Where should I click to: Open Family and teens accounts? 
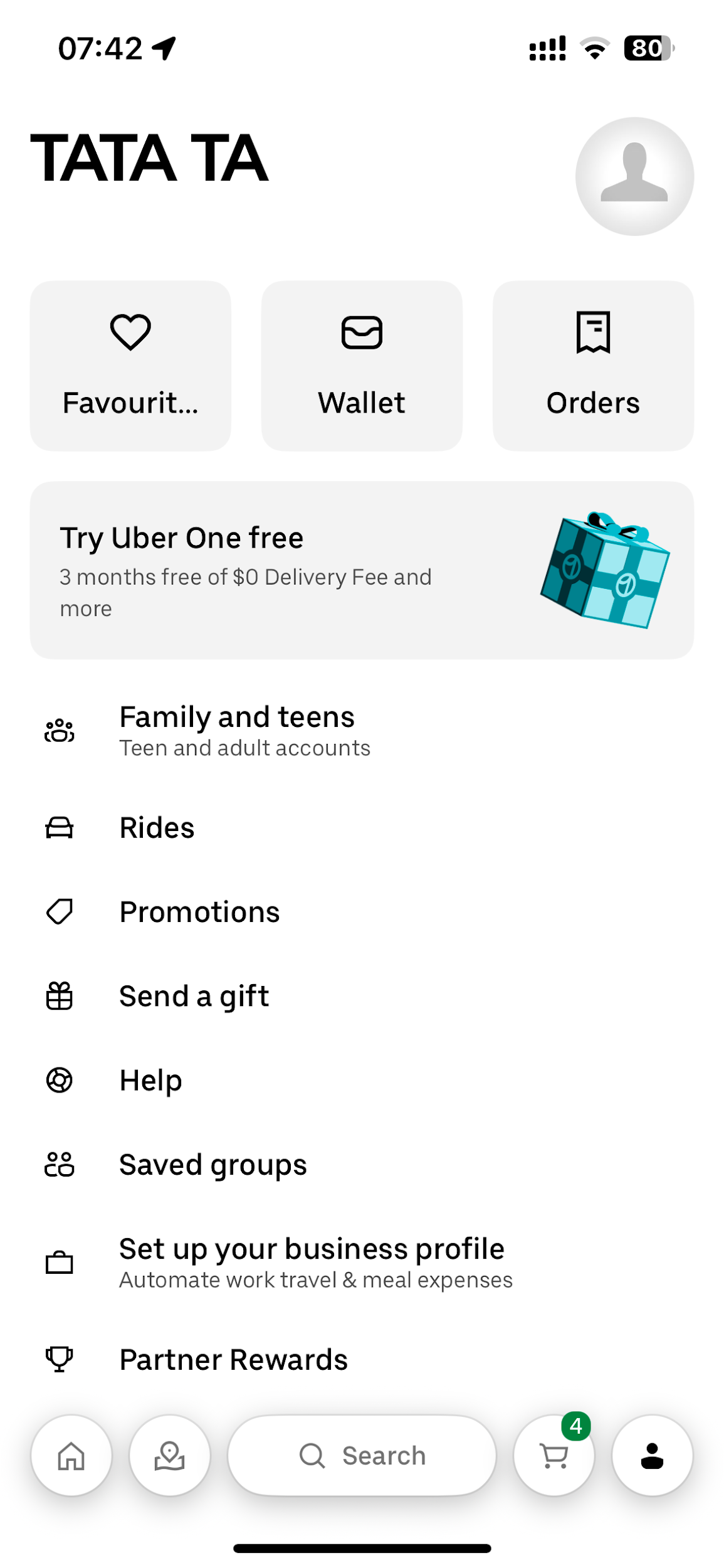pyautogui.click(x=237, y=730)
